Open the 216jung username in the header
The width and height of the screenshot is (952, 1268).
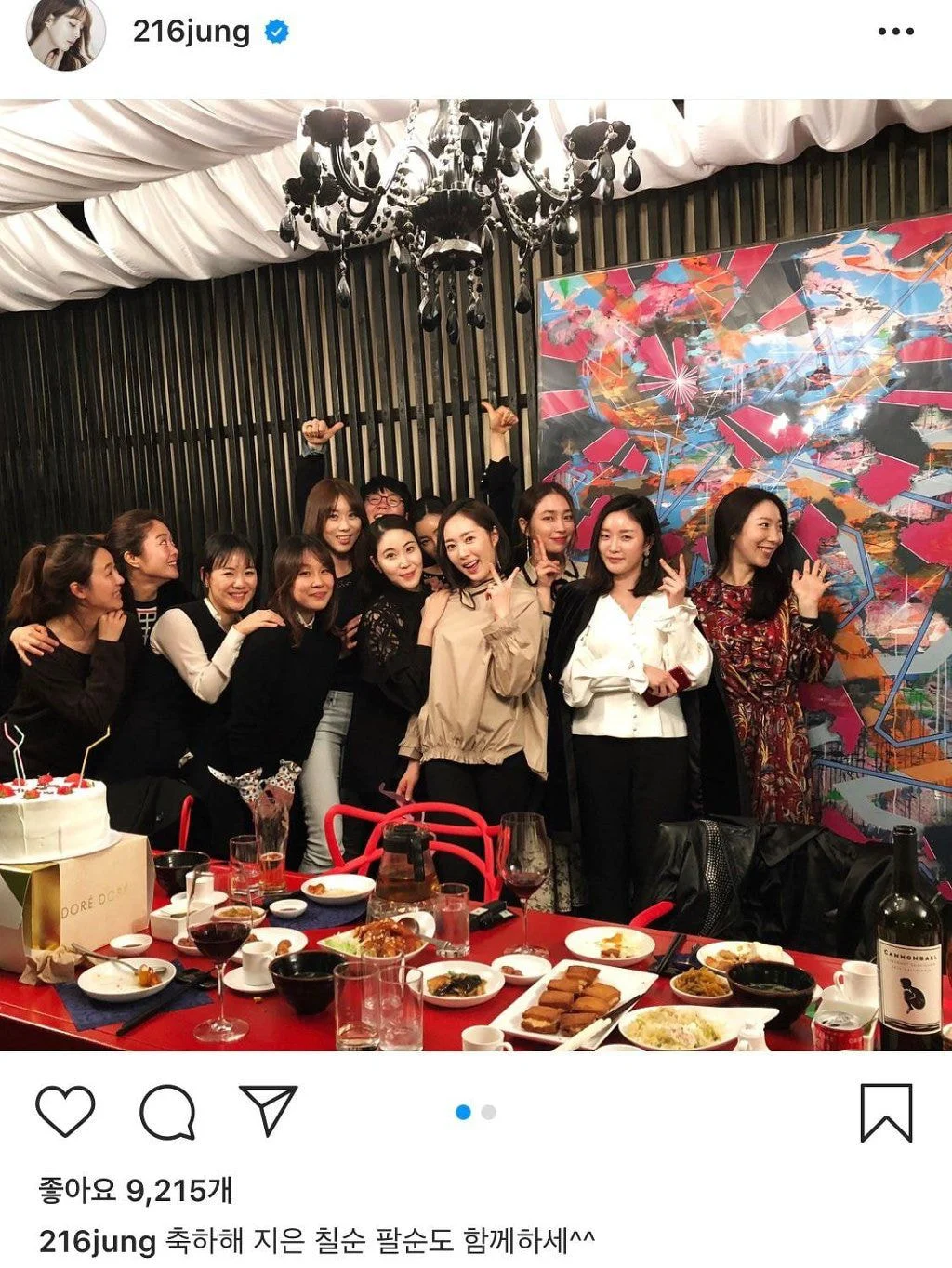click(x=192, y=33)
